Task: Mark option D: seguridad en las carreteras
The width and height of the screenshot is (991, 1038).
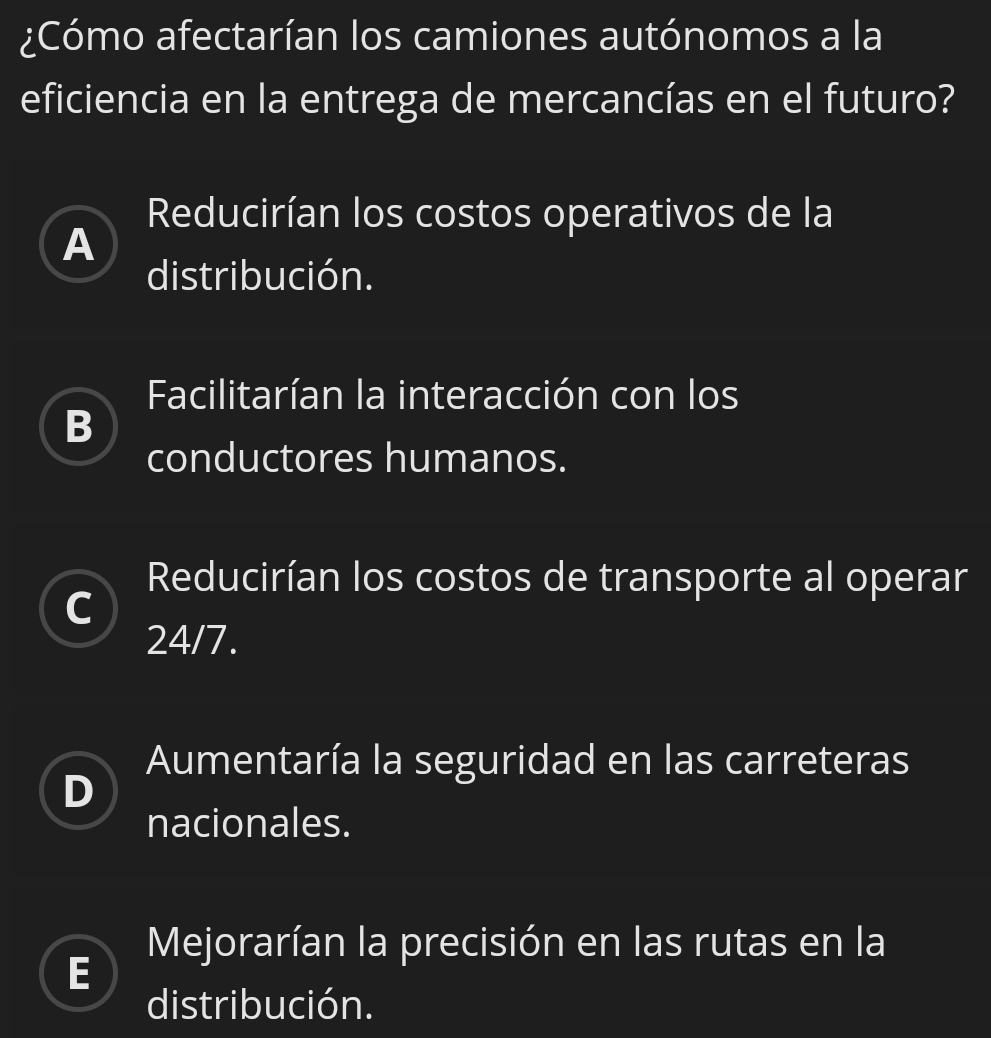Action: 79,791
